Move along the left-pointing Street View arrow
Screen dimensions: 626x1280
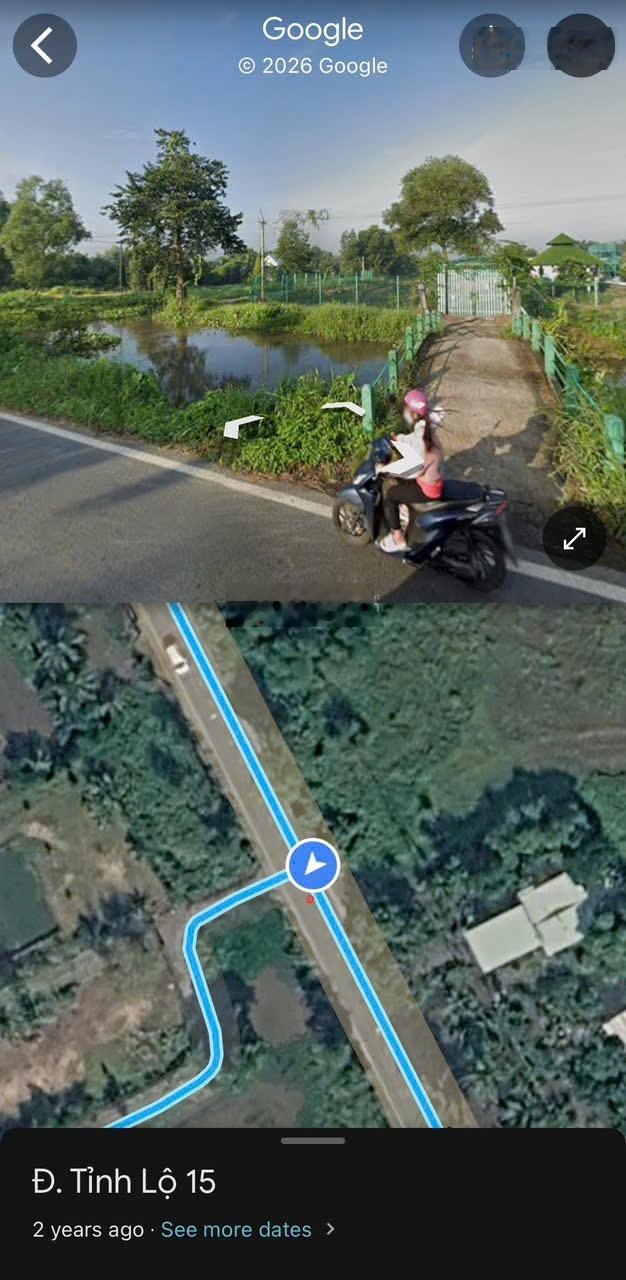coord(241,426)
